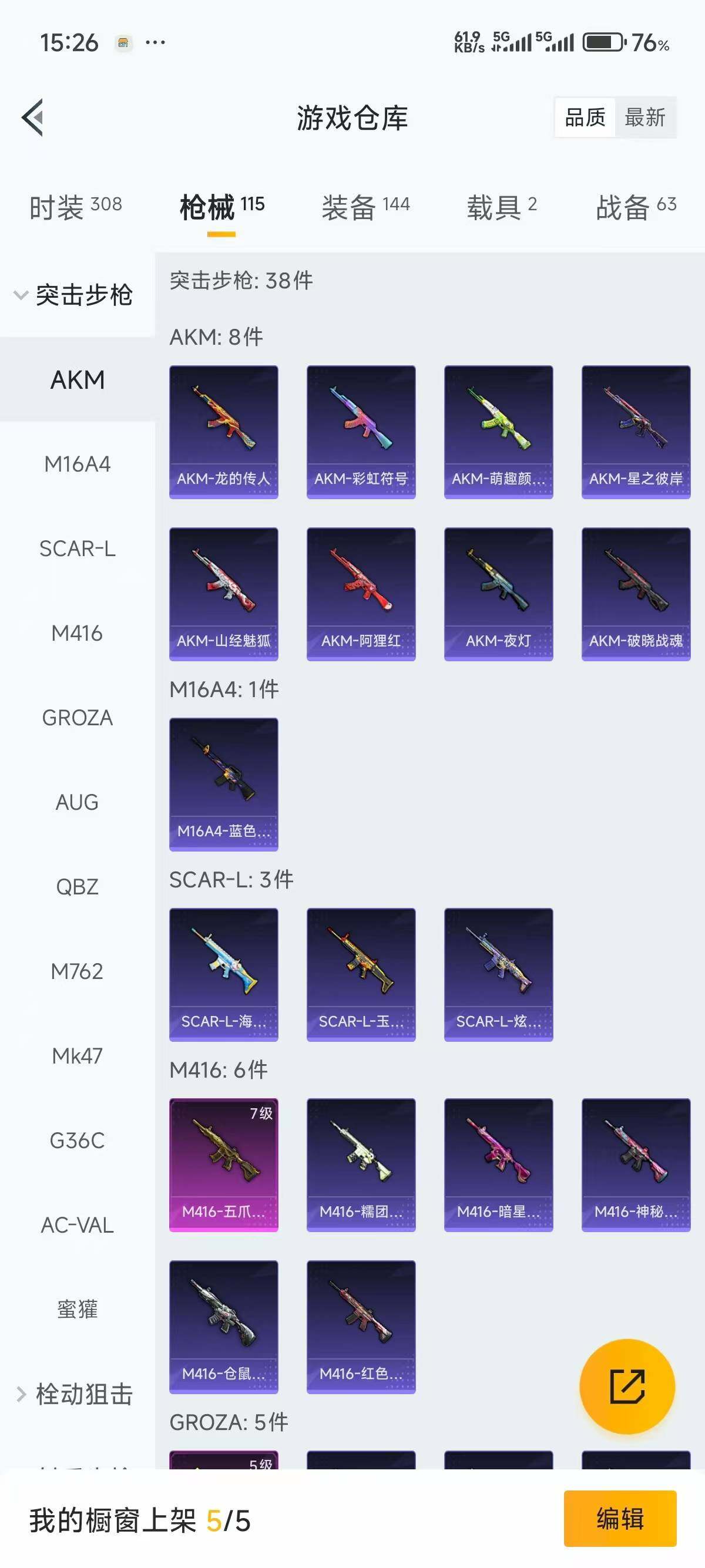705x1568 pixels.
Task: Open the 载具 tab
Action: (x=502, y=207)
